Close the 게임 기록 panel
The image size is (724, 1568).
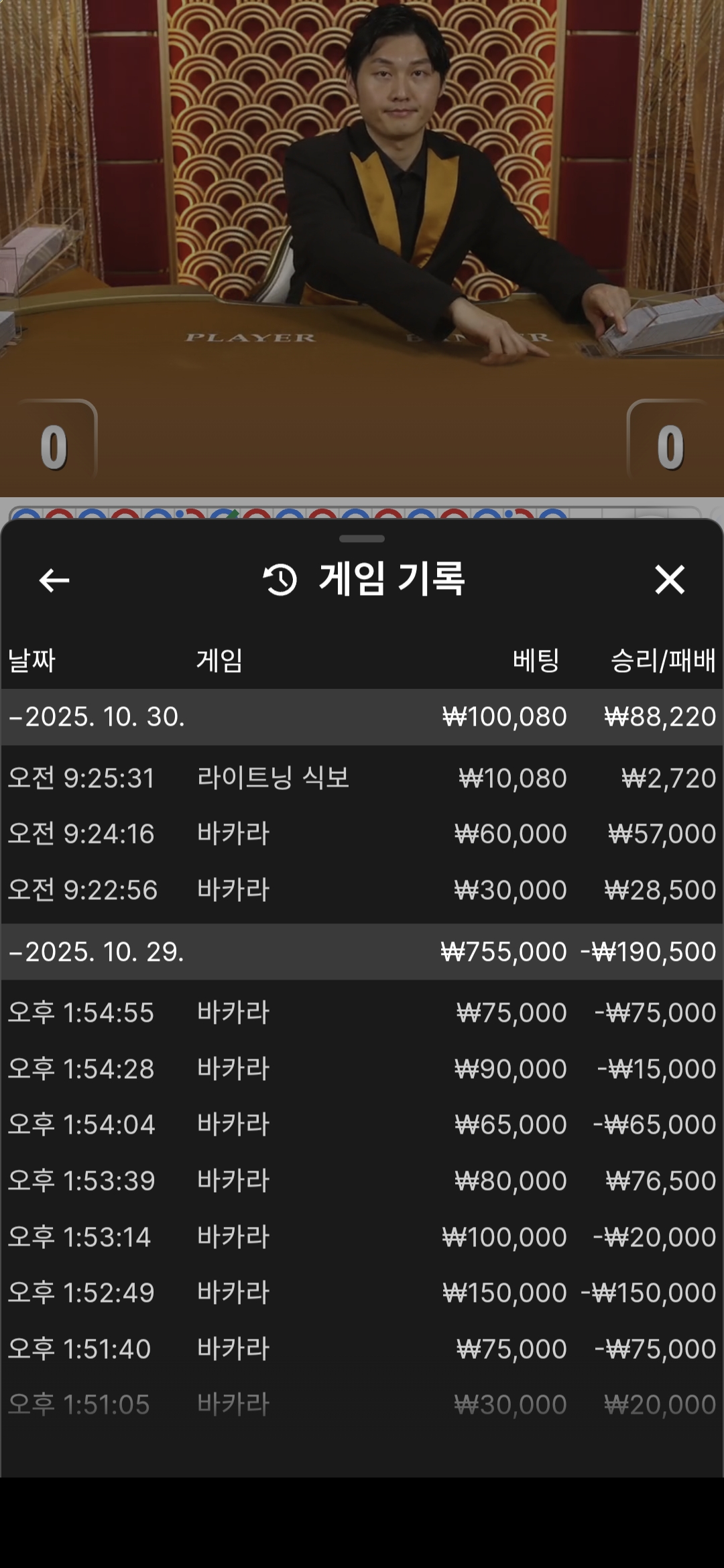point(669,580)
